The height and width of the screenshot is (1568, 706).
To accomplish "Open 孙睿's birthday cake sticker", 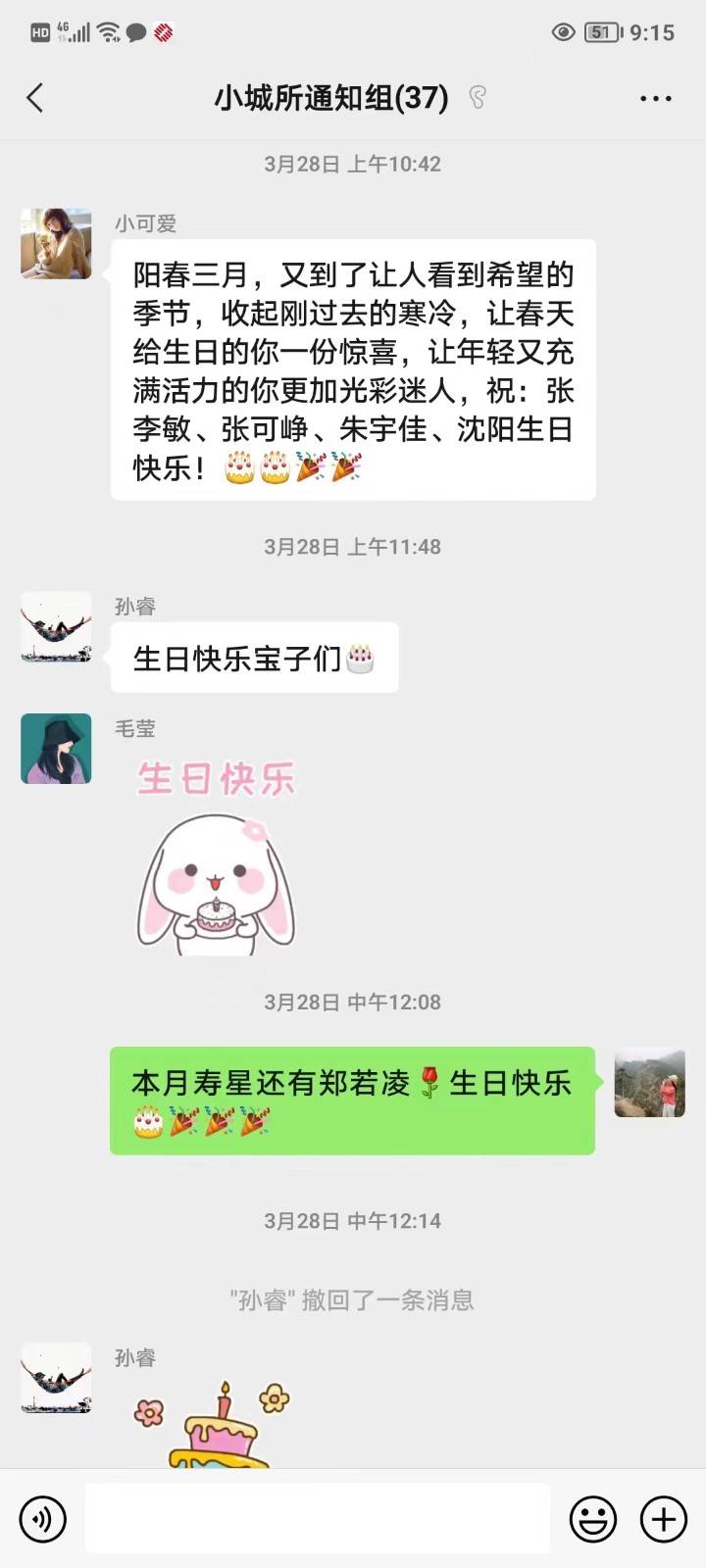I will point(216,1426).
